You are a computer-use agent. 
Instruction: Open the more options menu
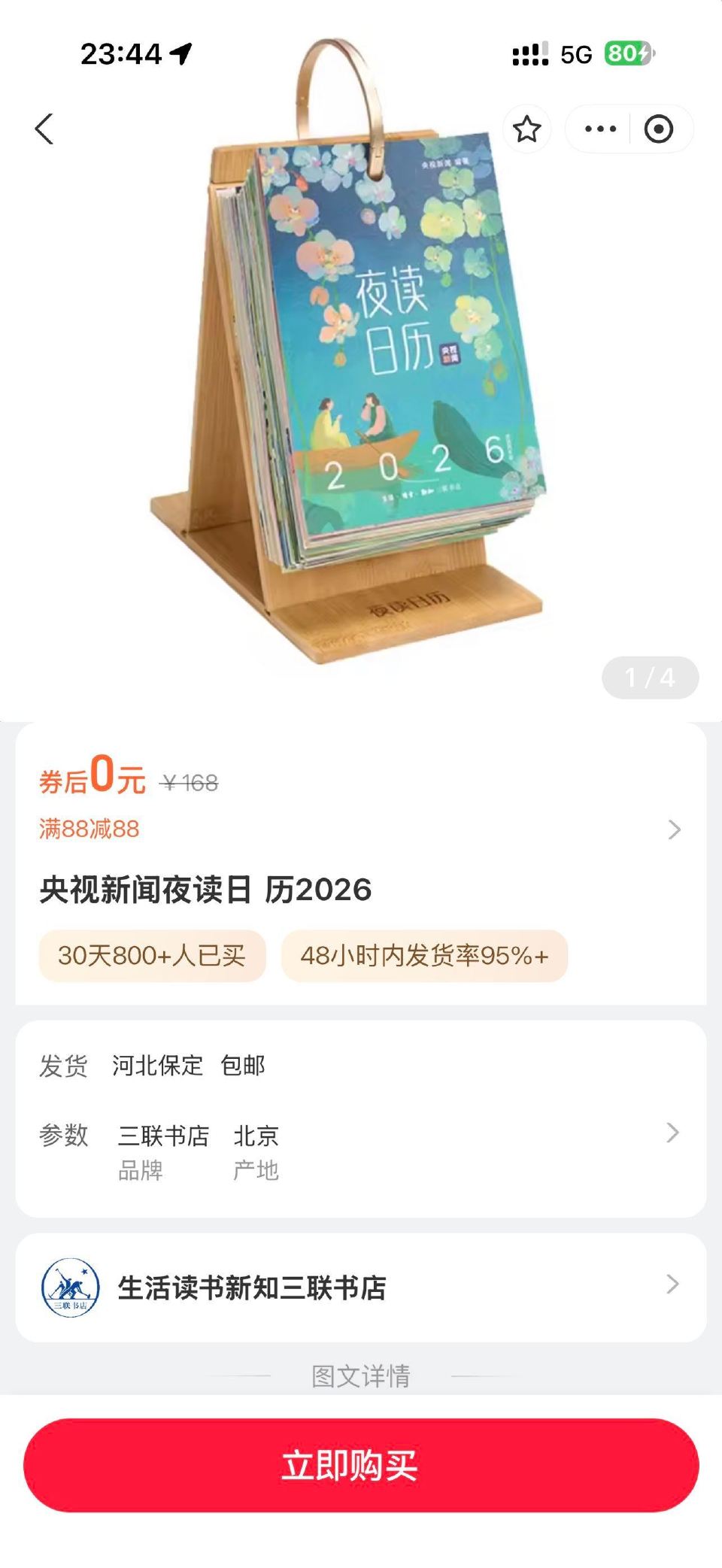598,128
